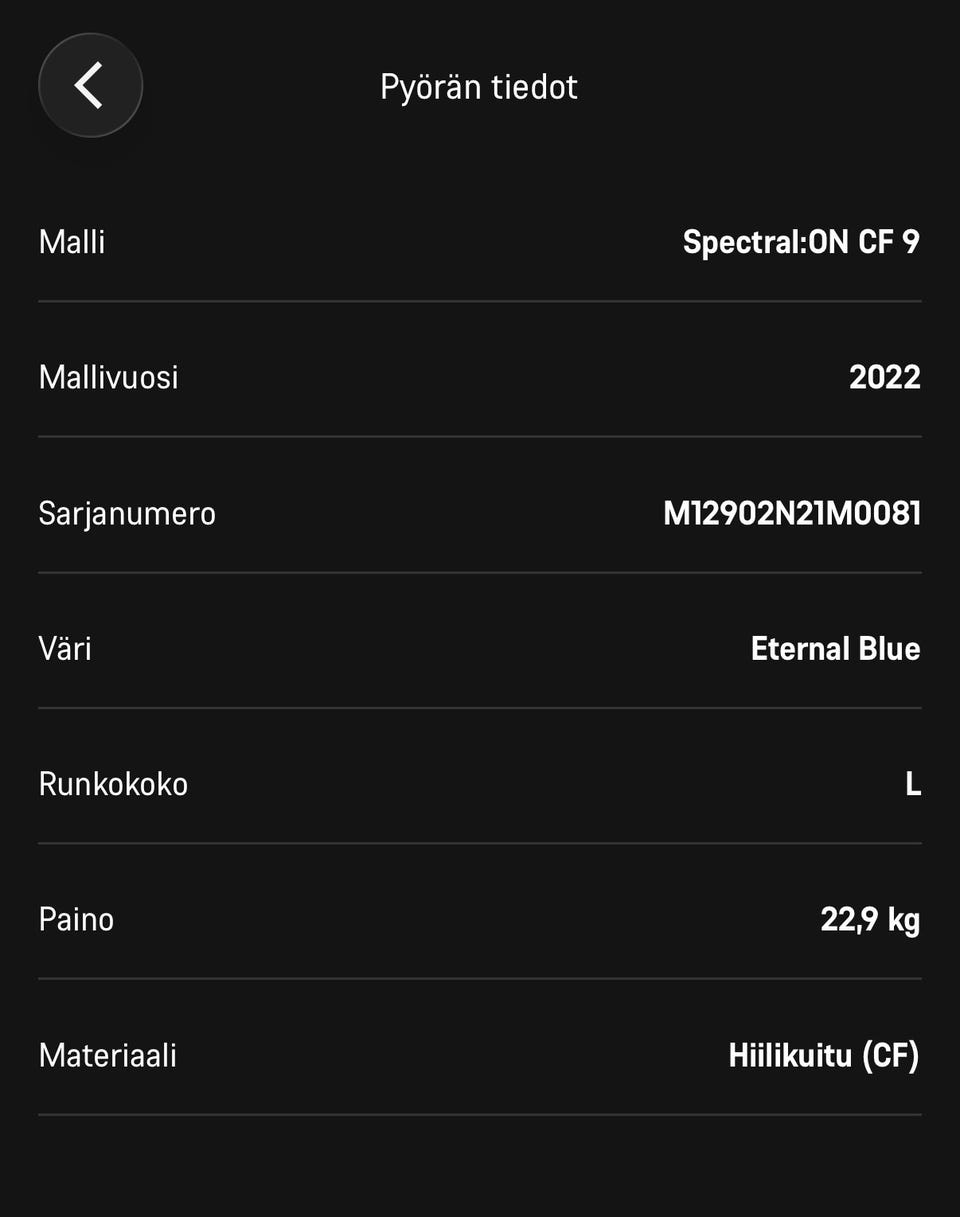Select the frame size L value
The height and width of the screenshot is (1217, 960).
[912, 784]
